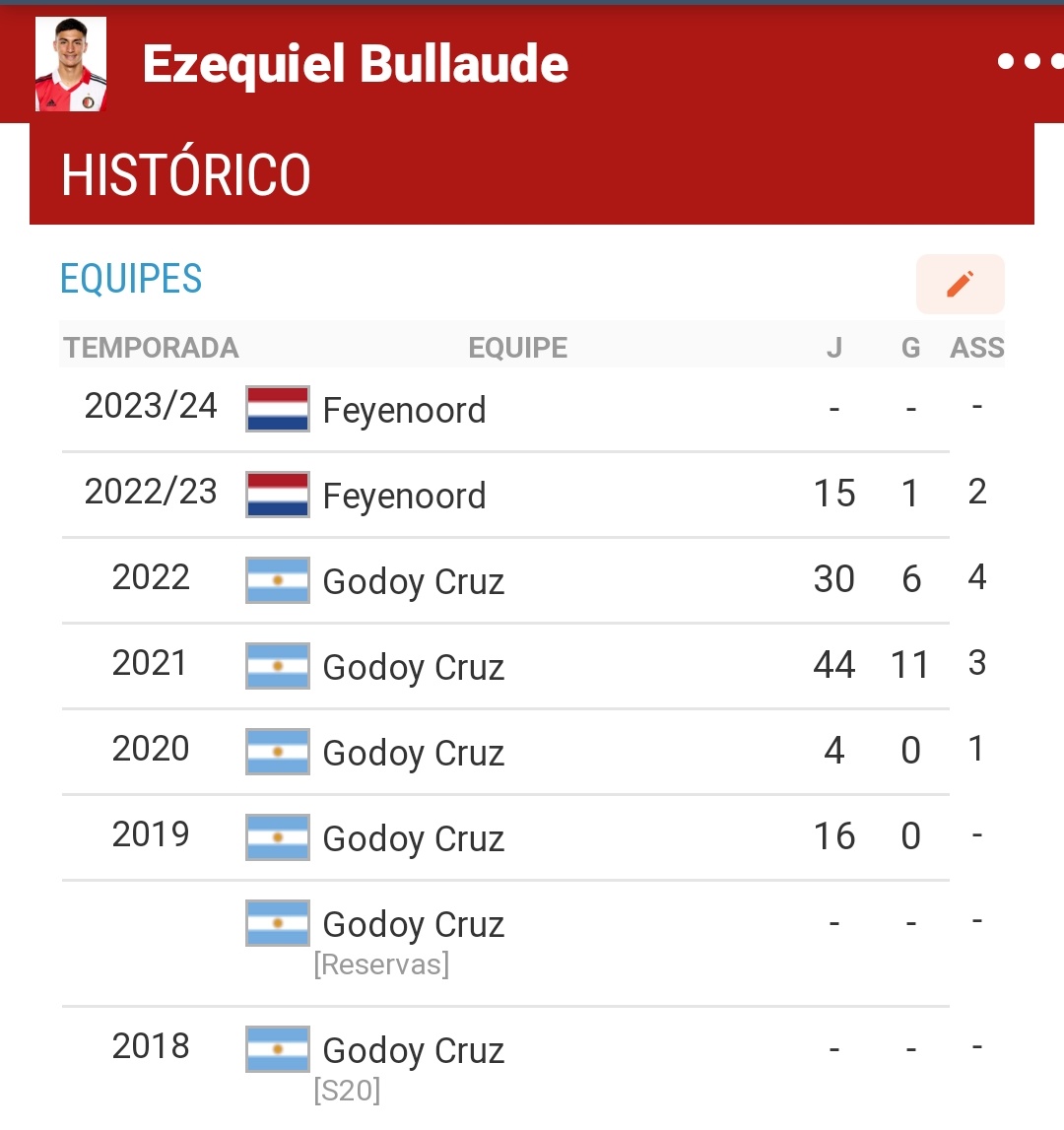Open the three-dot overflow menu

pos(1030,62)
